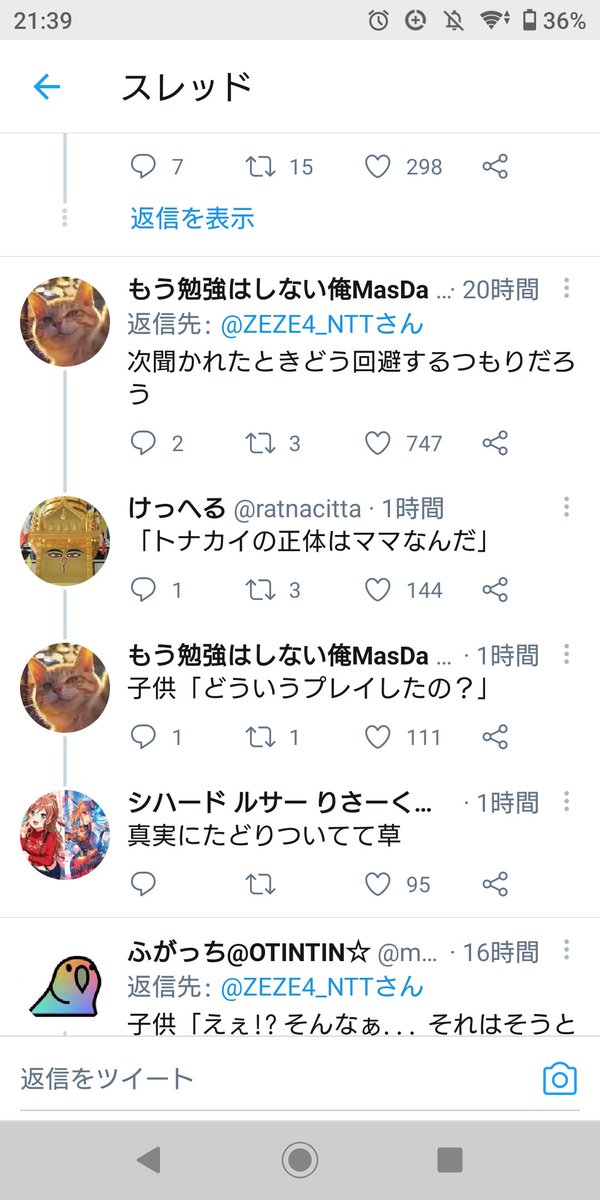Open overflow menu on the 20時間 tweet
This screenshot has width=600, height=1200.
coord(566,289)
